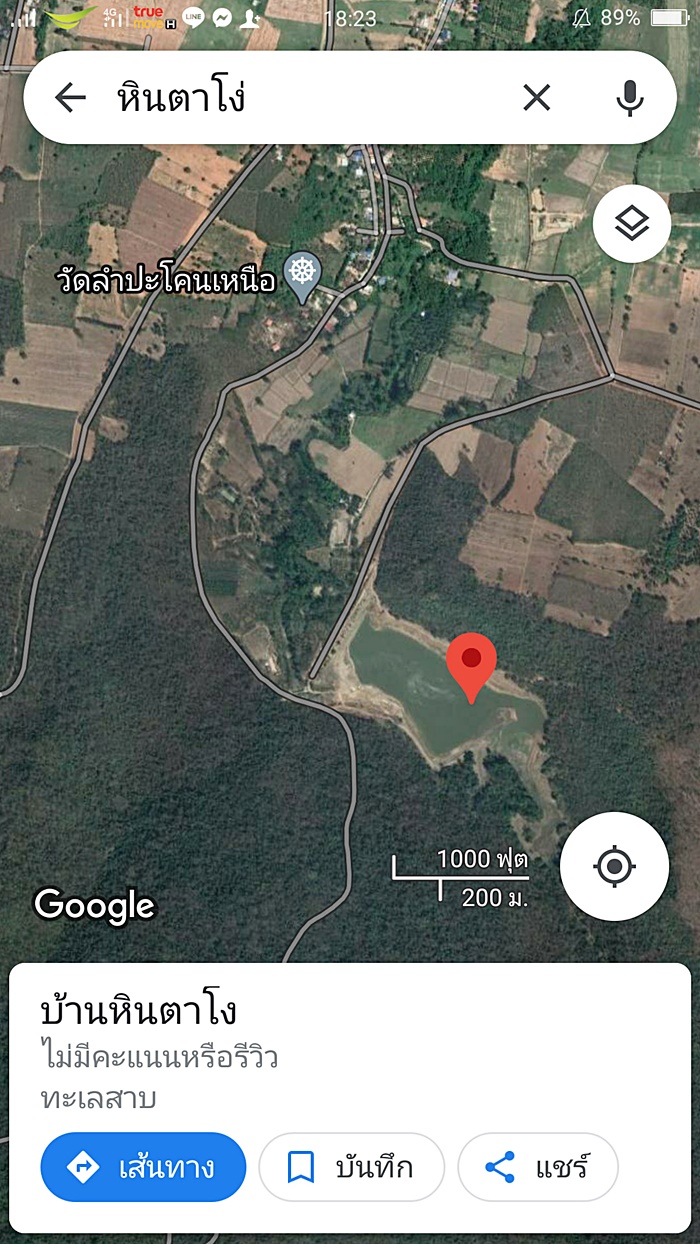
Task: Start voice search with the microphone
Action: (x=629, y=98)
